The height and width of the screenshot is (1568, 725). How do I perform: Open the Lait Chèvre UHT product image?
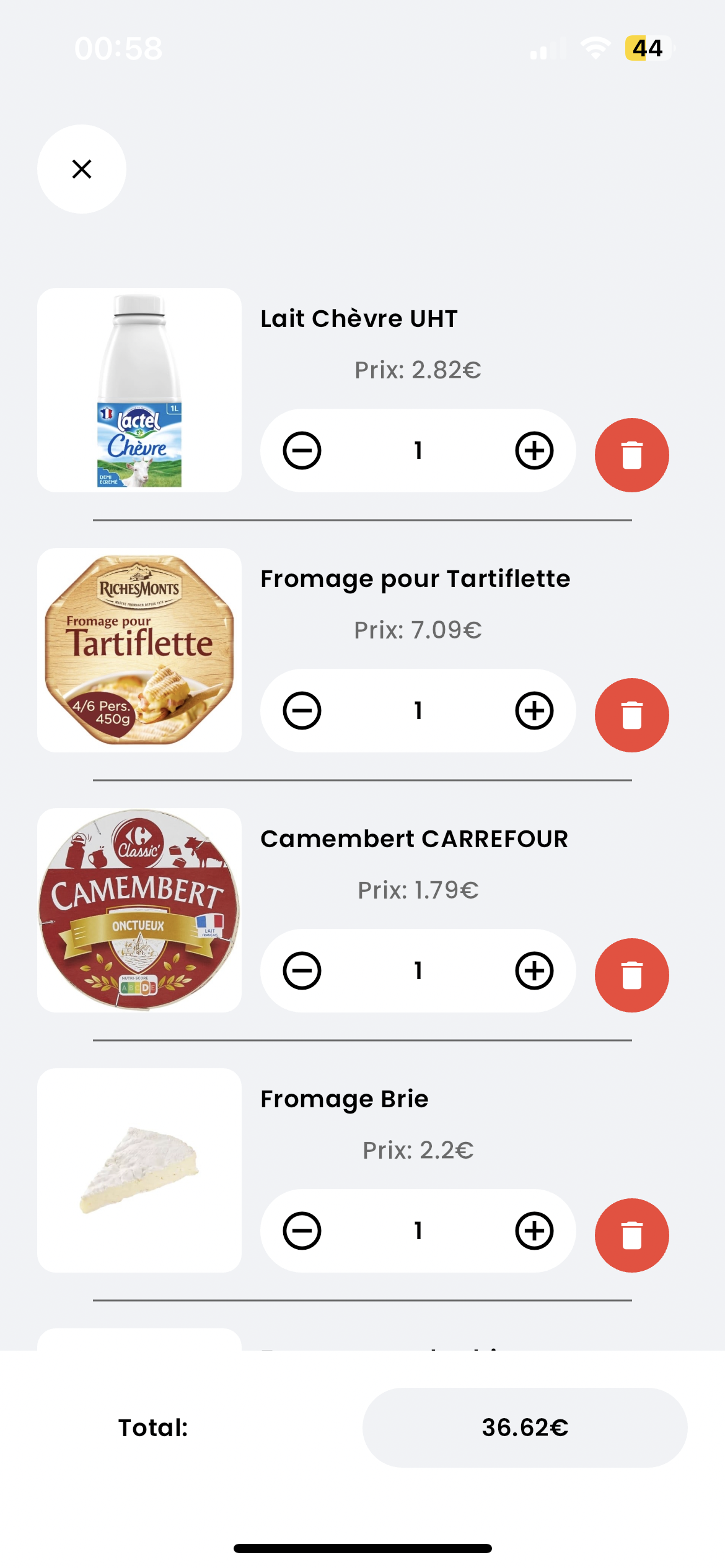coord(139,390)
